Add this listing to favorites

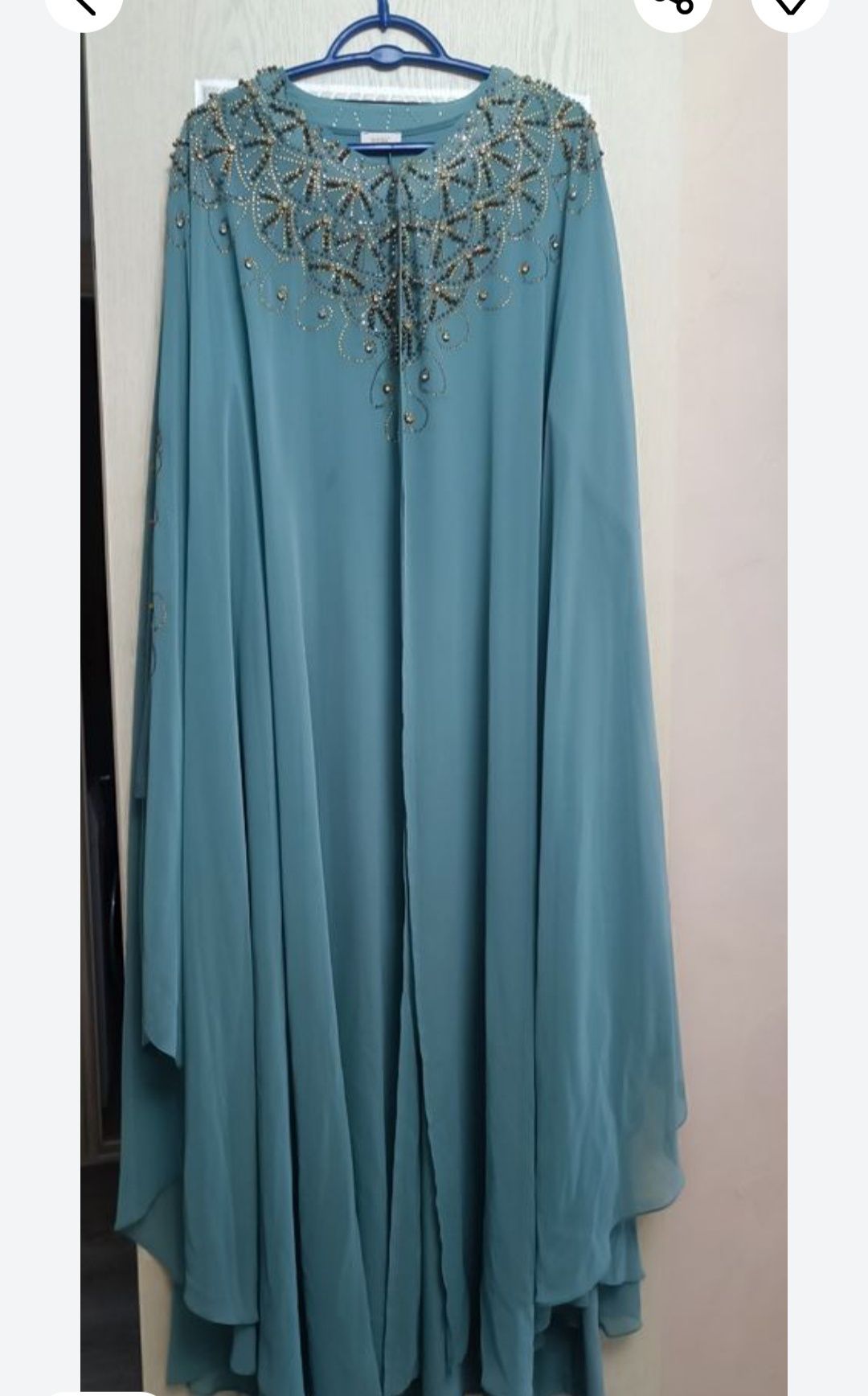point(791,6)
